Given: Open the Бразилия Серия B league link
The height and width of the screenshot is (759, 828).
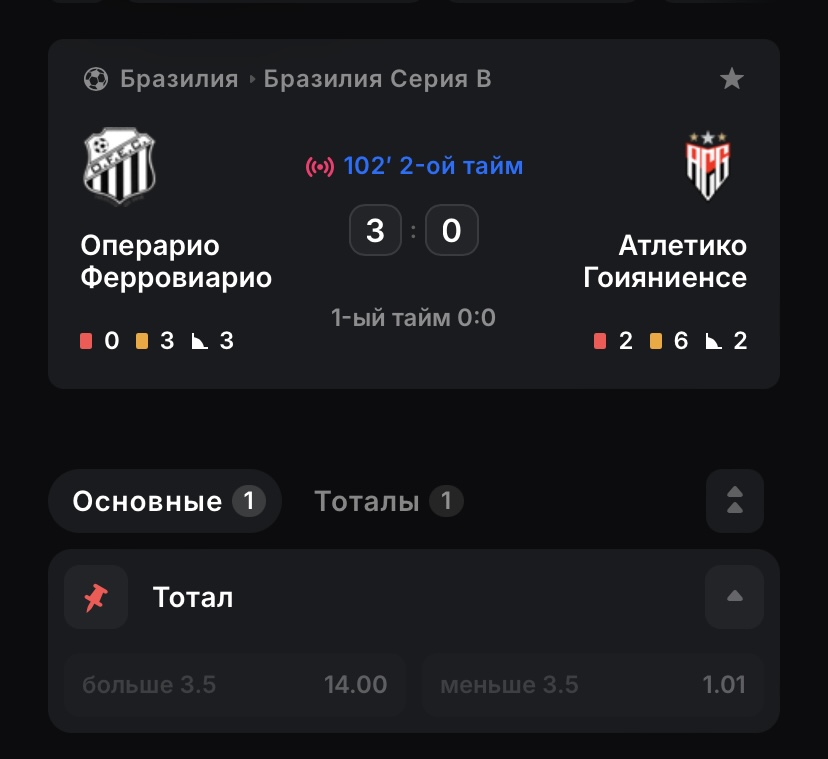Looking at the screenshot, I should coord(377,79).
